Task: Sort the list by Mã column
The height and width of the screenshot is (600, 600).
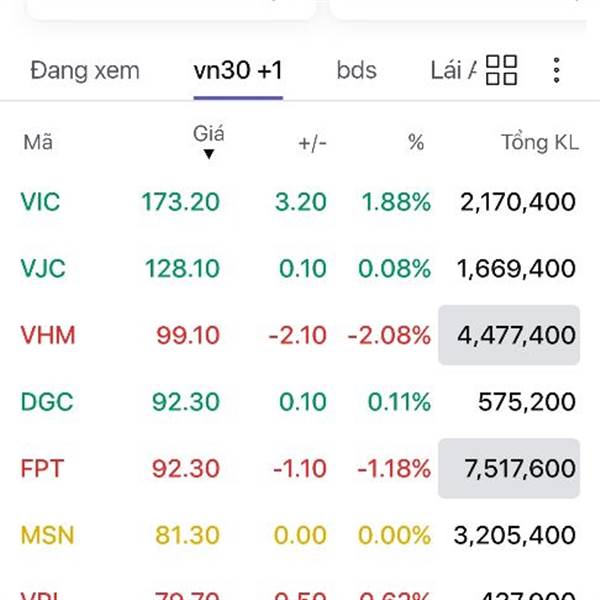Action: pos(38,143)
